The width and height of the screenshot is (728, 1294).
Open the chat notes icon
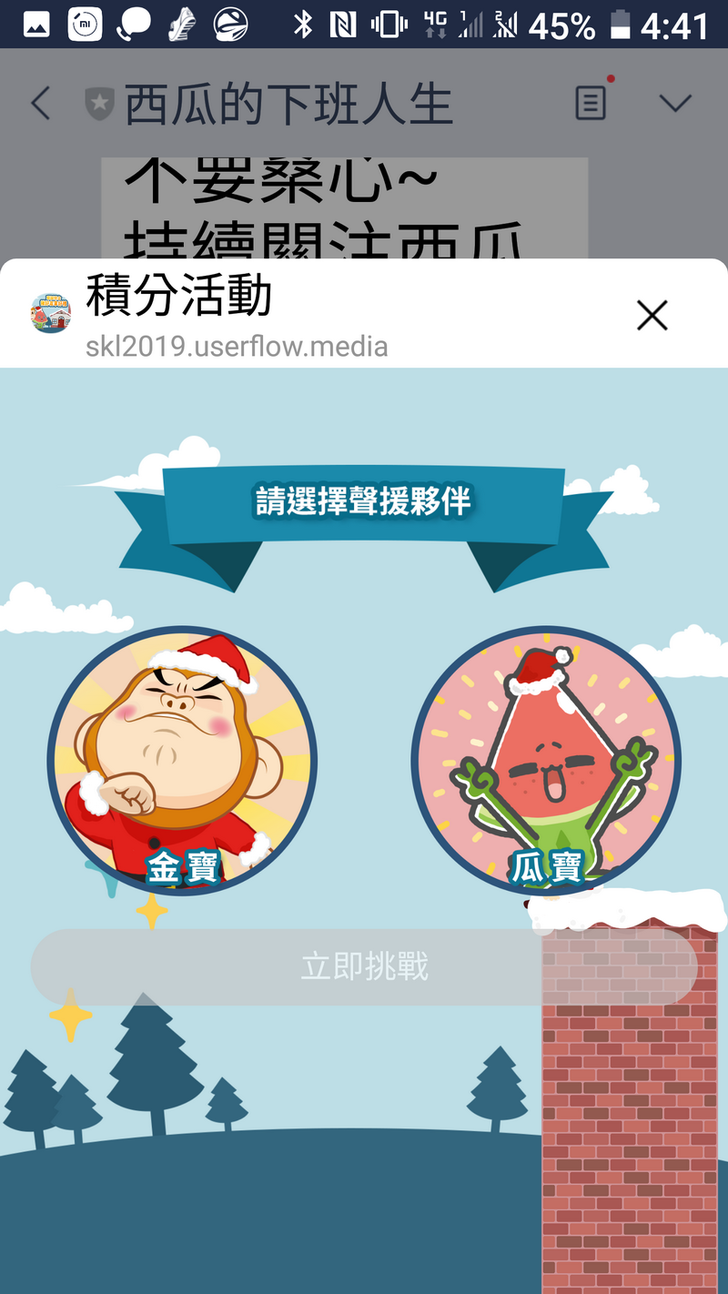tap(591, 102)
